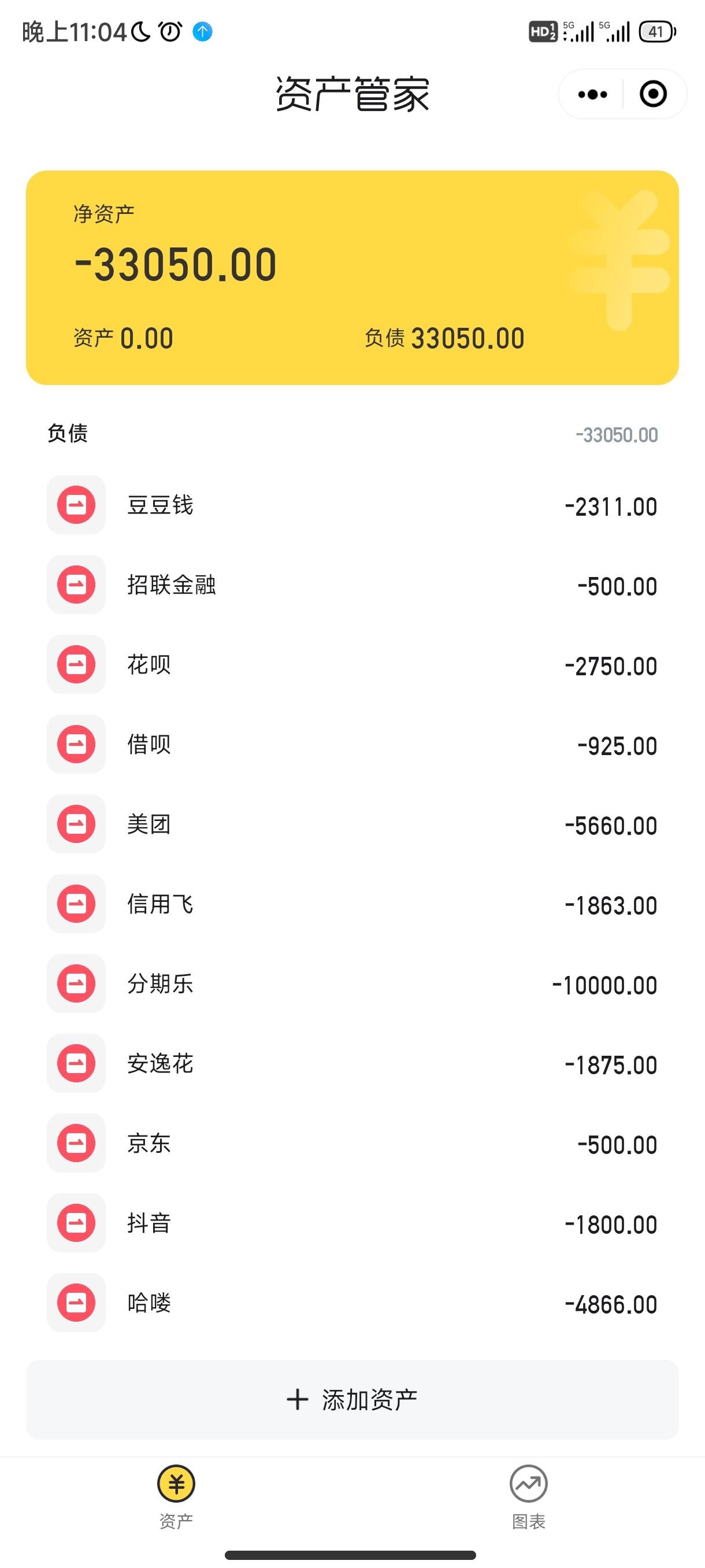
Task: Tap the 添加资产 button
Action: [x=352, y=1400]
